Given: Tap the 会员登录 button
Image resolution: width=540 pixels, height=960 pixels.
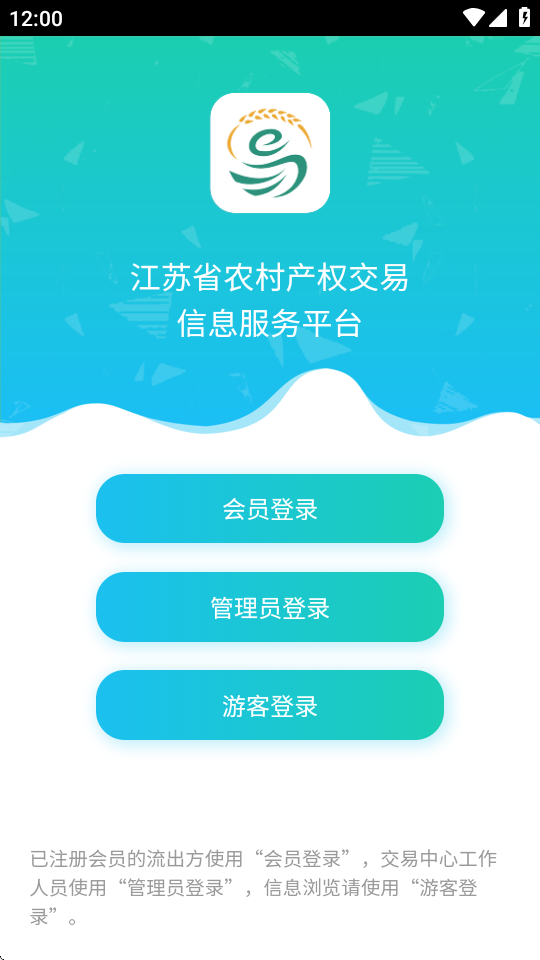Looking at the screenshot, I should 270,508.
